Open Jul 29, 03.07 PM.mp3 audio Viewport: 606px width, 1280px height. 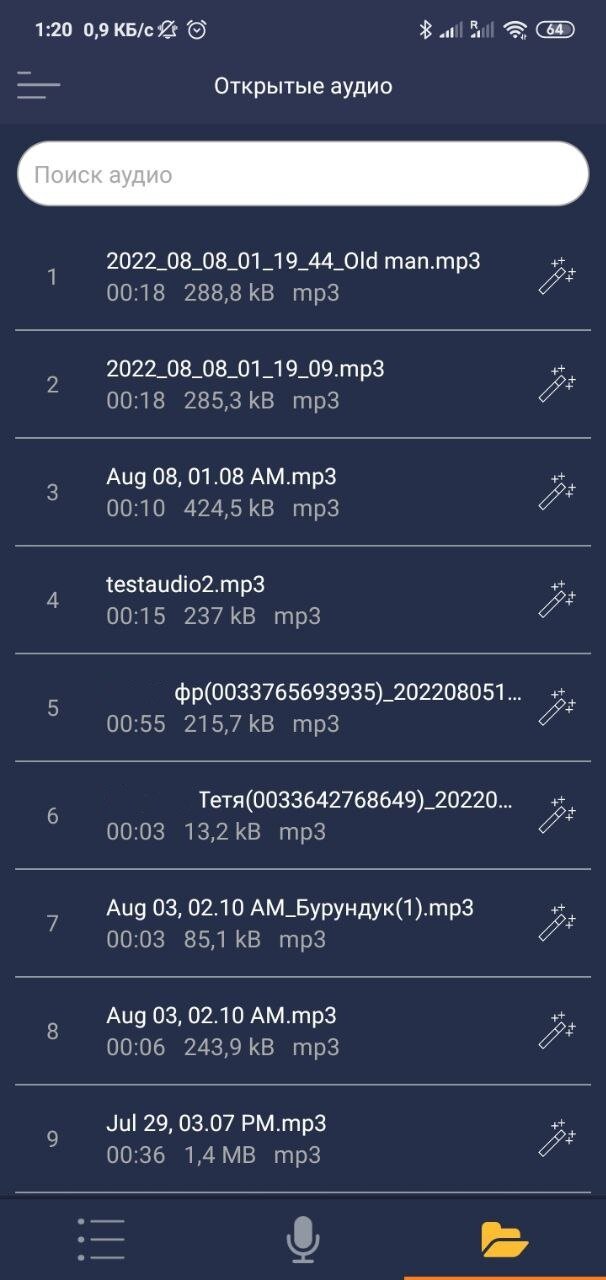point(303,1139)
